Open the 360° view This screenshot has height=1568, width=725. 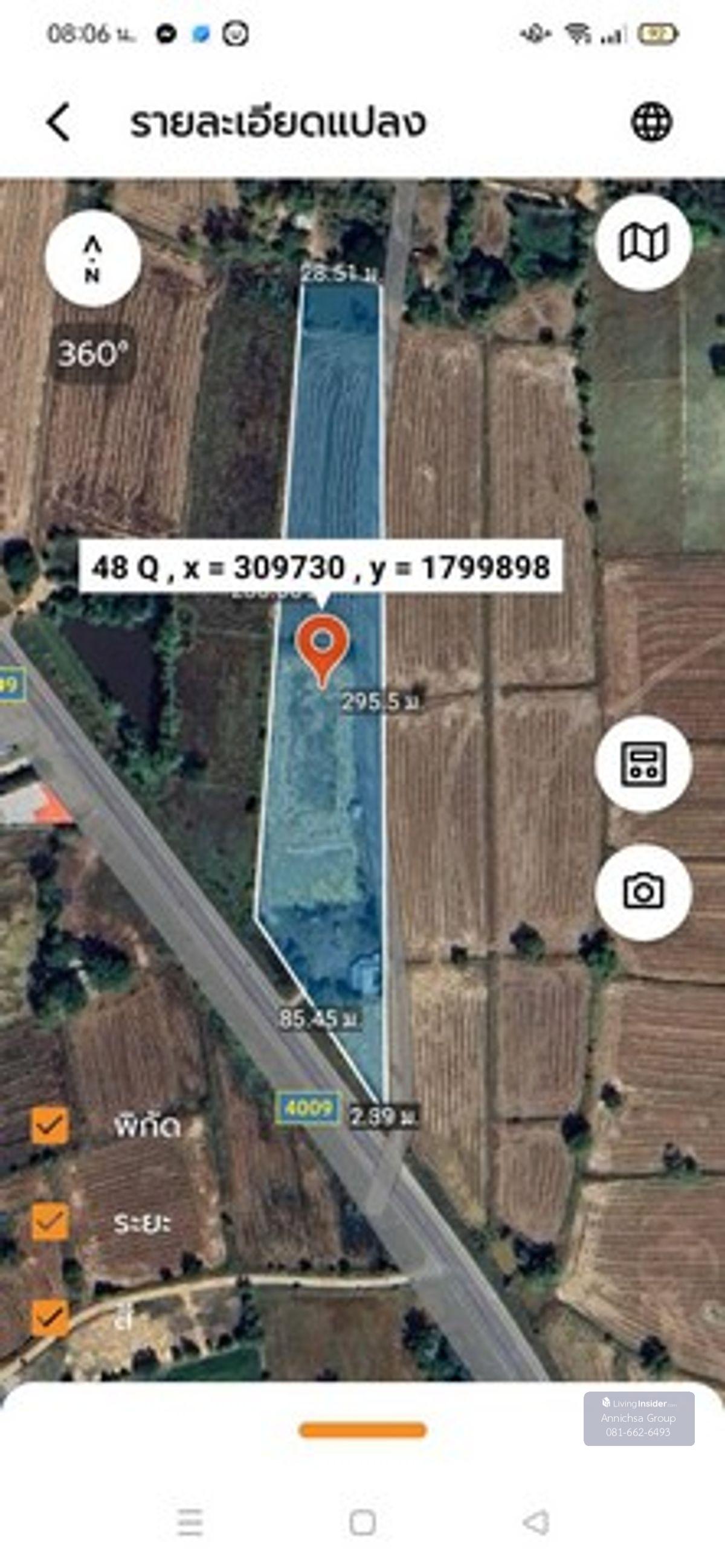point(92,353)
